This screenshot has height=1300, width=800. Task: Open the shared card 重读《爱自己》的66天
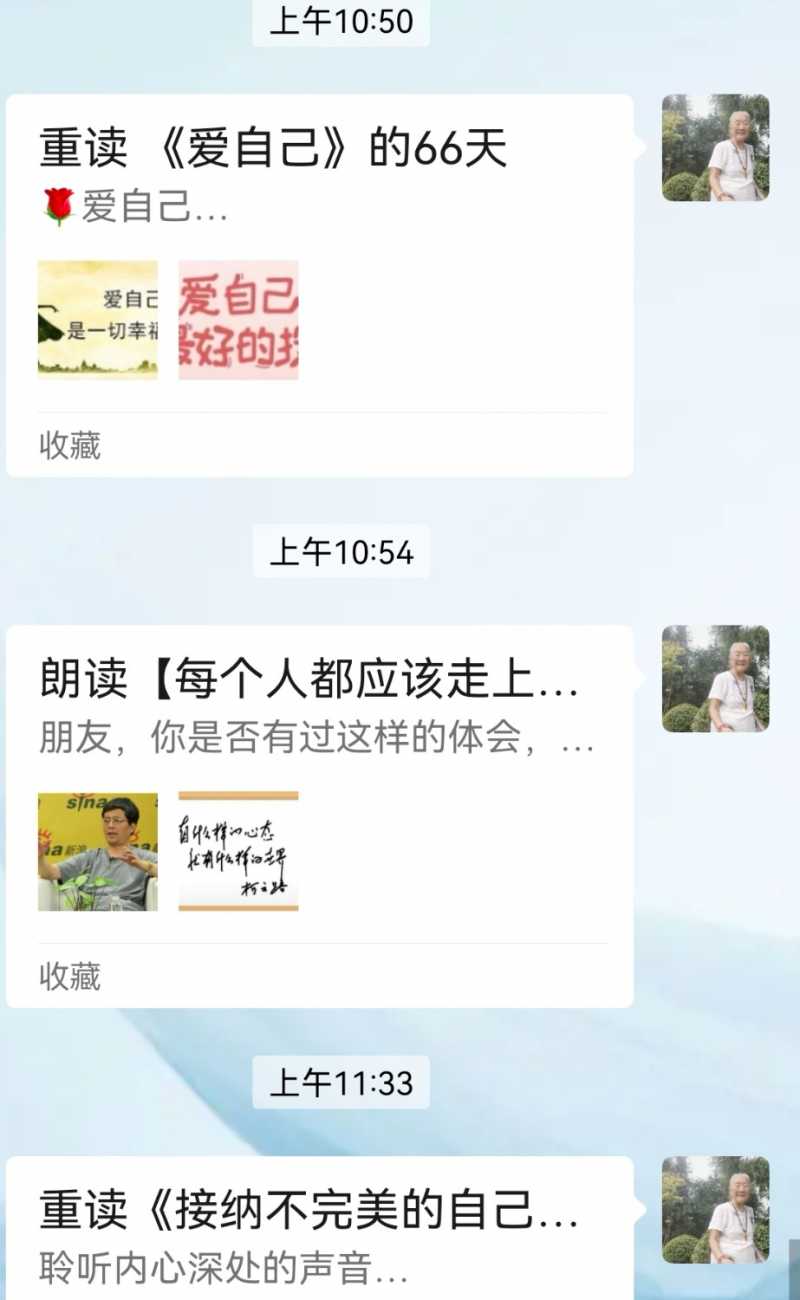[320, 285]
